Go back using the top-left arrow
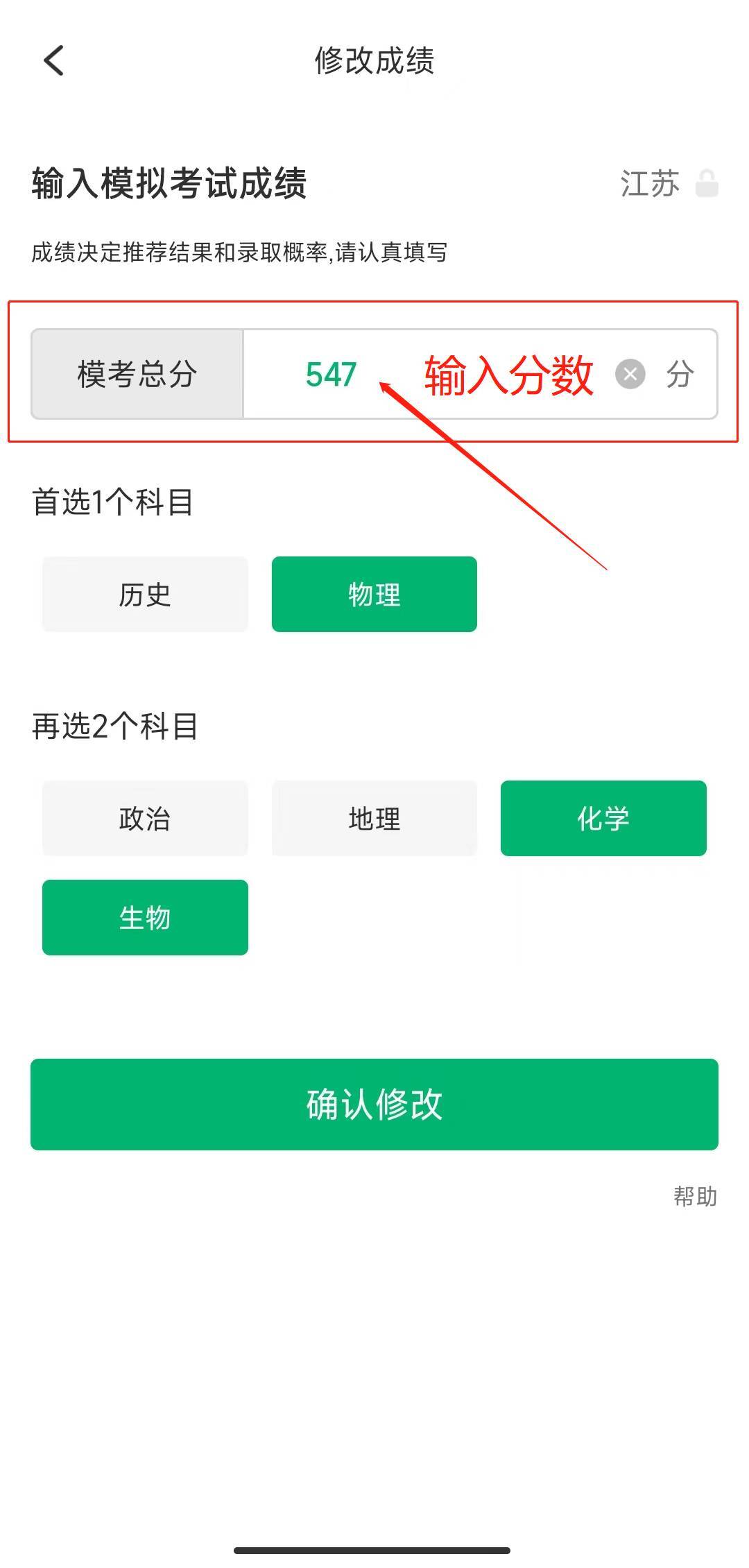This screenshot has width=749, height=1568. pos(54,60)
